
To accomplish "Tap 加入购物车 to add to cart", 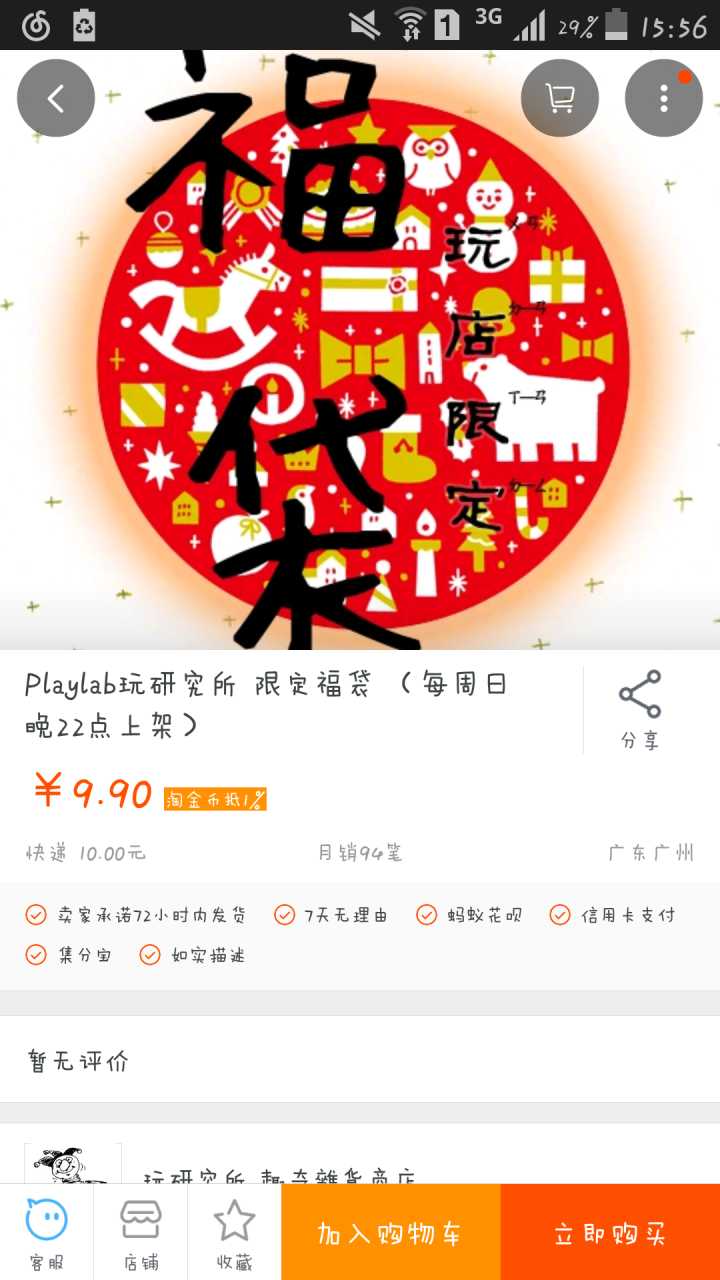I will click(x=391, y=1232).
